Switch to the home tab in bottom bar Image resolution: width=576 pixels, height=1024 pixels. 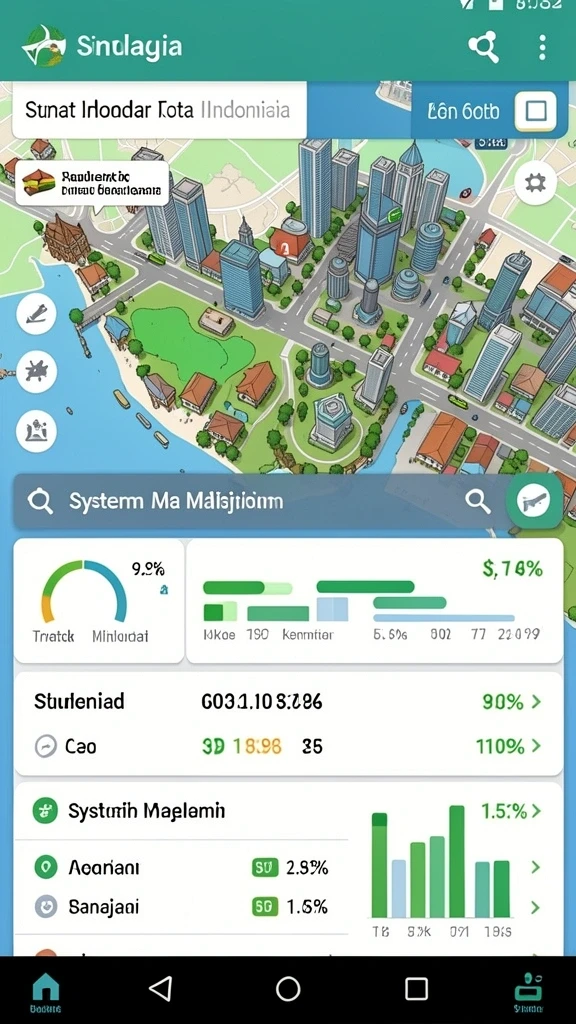click(x=46, y=991)
